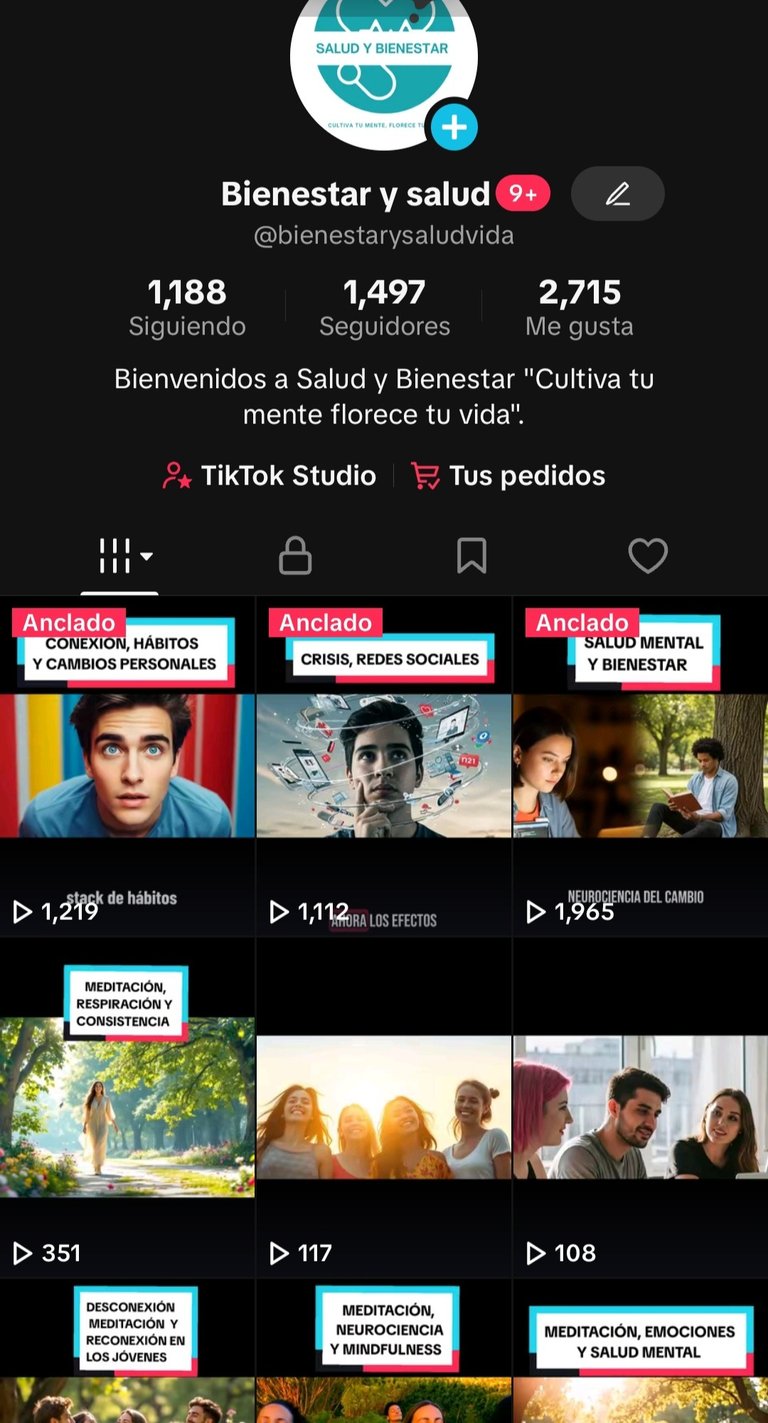Open pinned video Salud mental y bienestar
The width and height of the screenshot is (768, 1423).
[x=640, y=766]
